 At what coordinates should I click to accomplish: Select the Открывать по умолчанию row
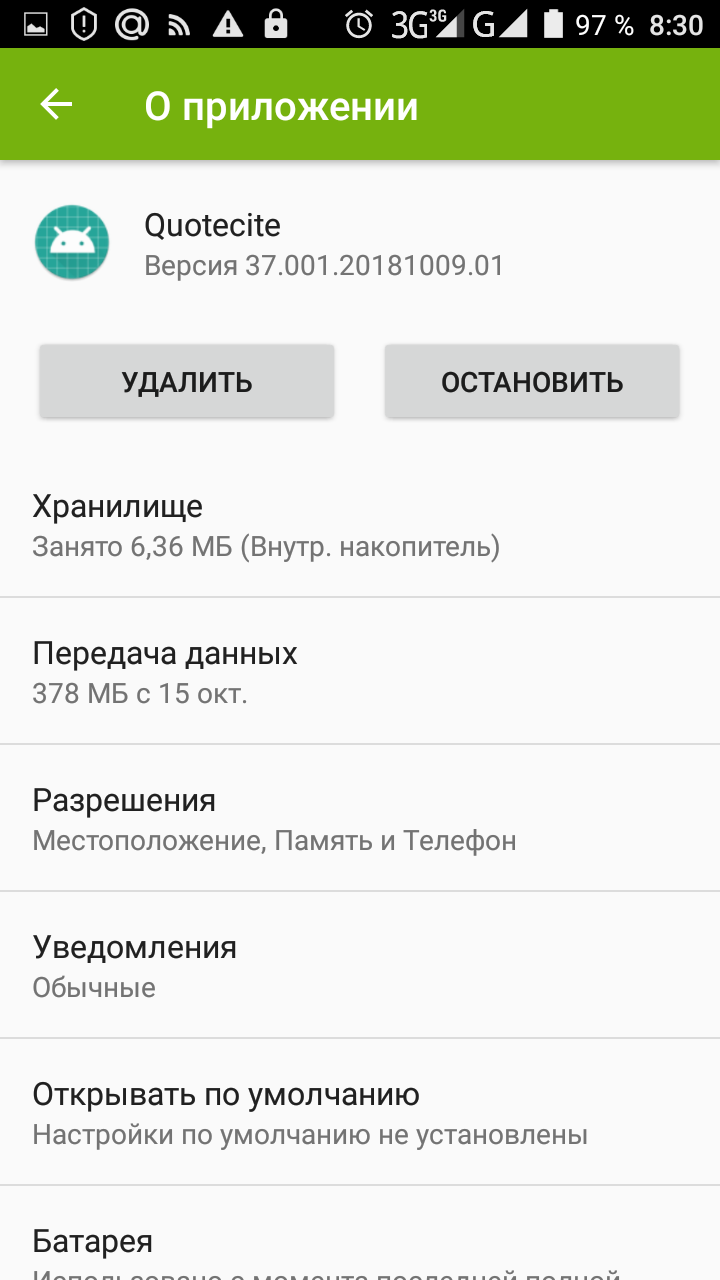(x=360, y=1113)
